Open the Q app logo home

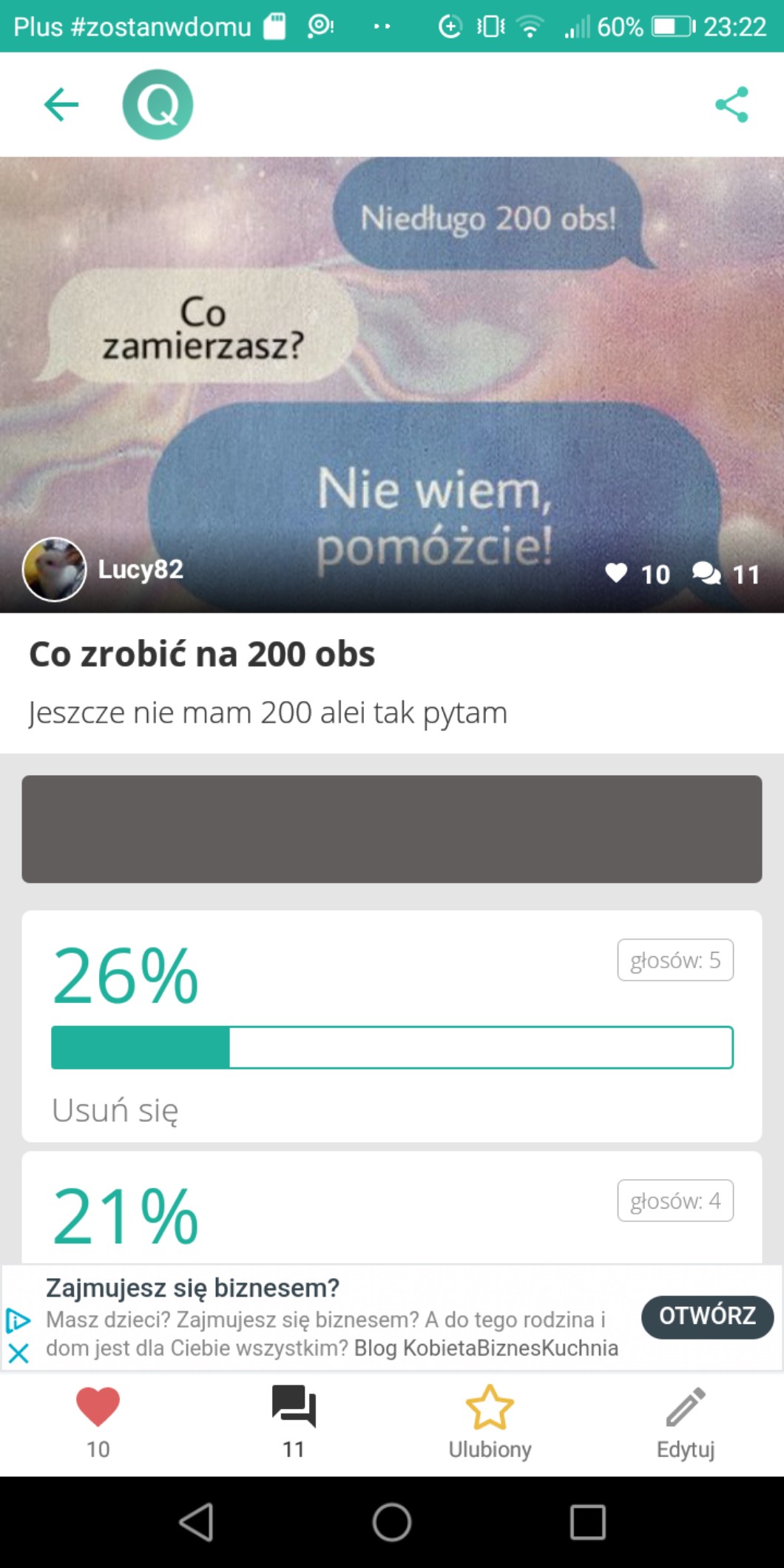click(158, 104)
